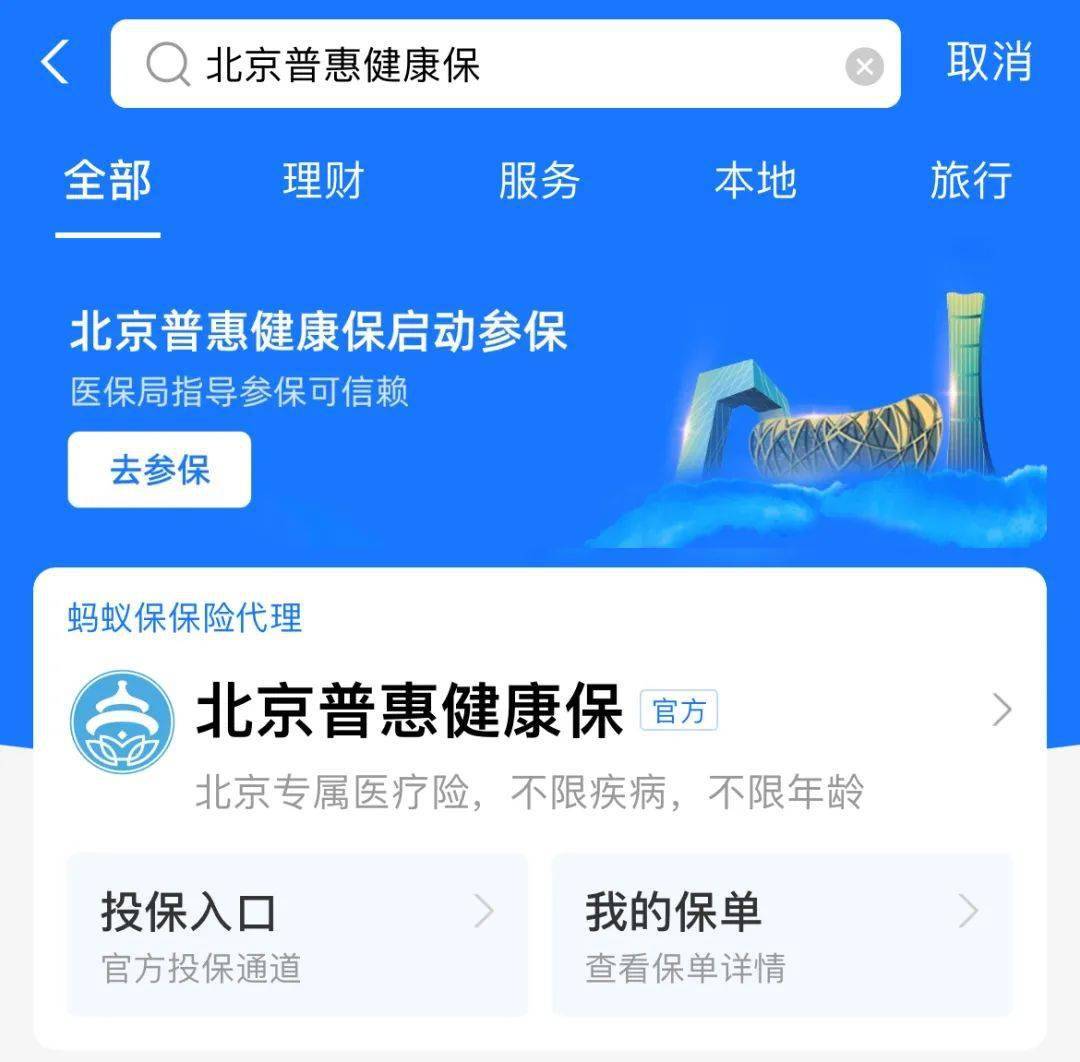Select the 全部 tab
The width and height of the screenshot is (1080, 1062).
tap(108, 182)
